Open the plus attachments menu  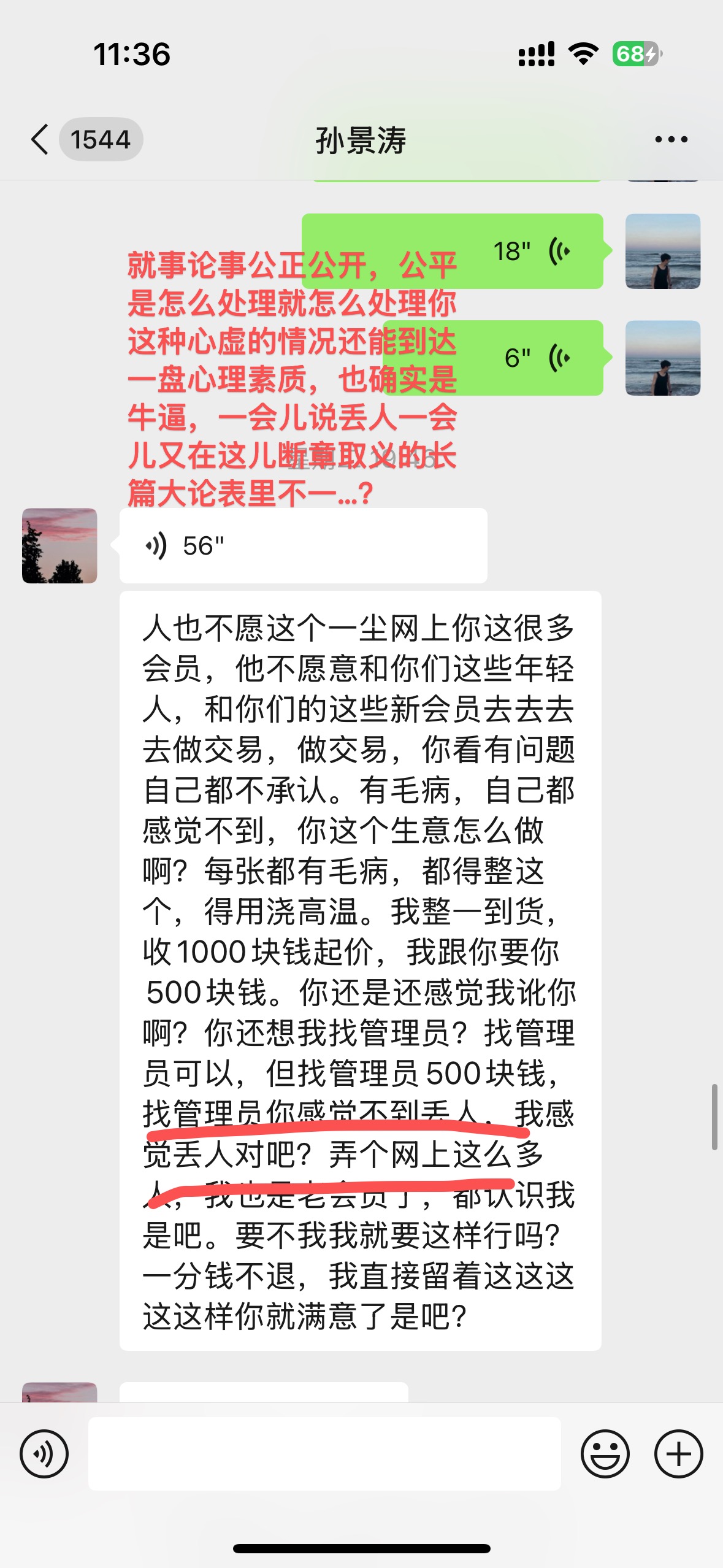coord(678,1453)
